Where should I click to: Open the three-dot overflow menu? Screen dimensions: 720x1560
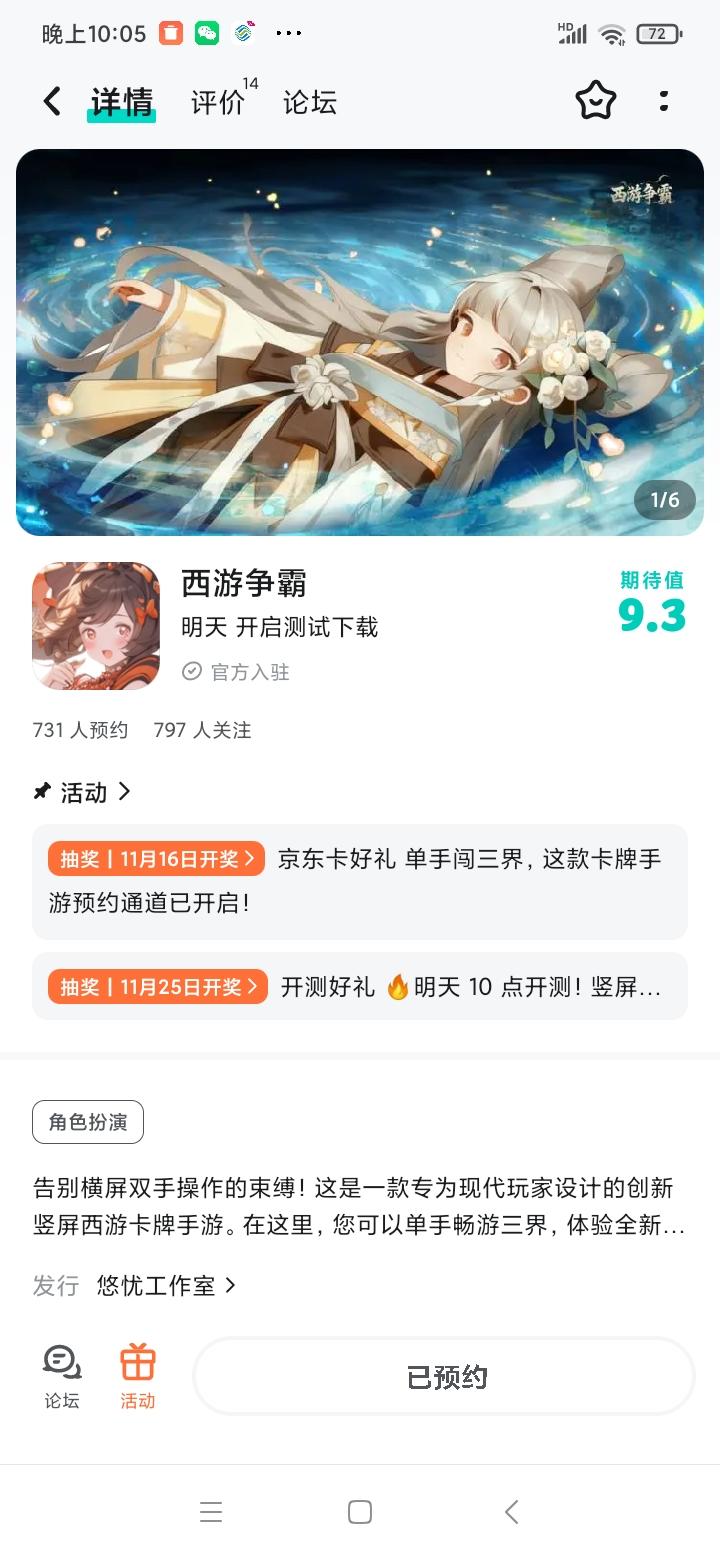(664, 101)
